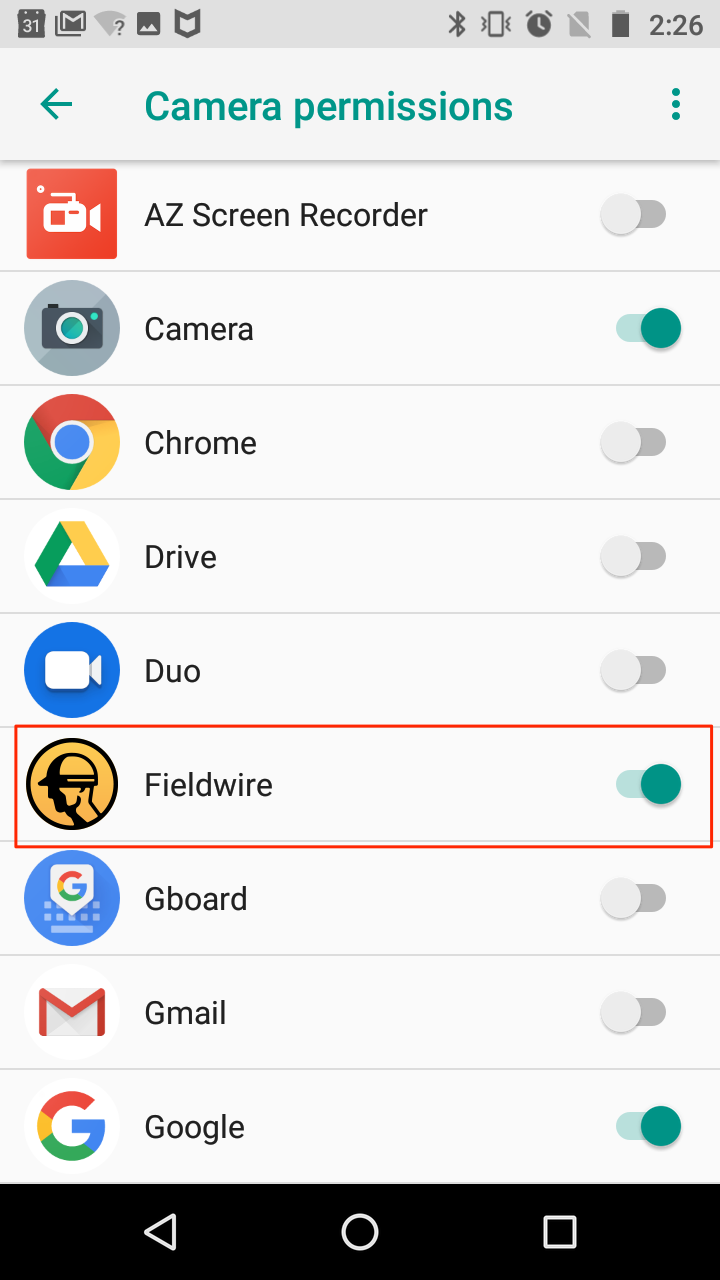Screen dimensions: 720x1280
Task: Go back from Camera permissions
Action: click(x=56, y=104)
